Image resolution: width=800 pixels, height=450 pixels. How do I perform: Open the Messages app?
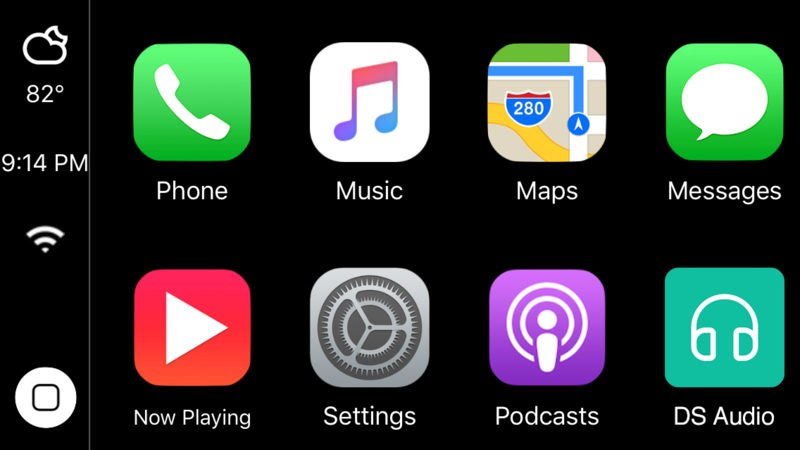pos(723,103)
